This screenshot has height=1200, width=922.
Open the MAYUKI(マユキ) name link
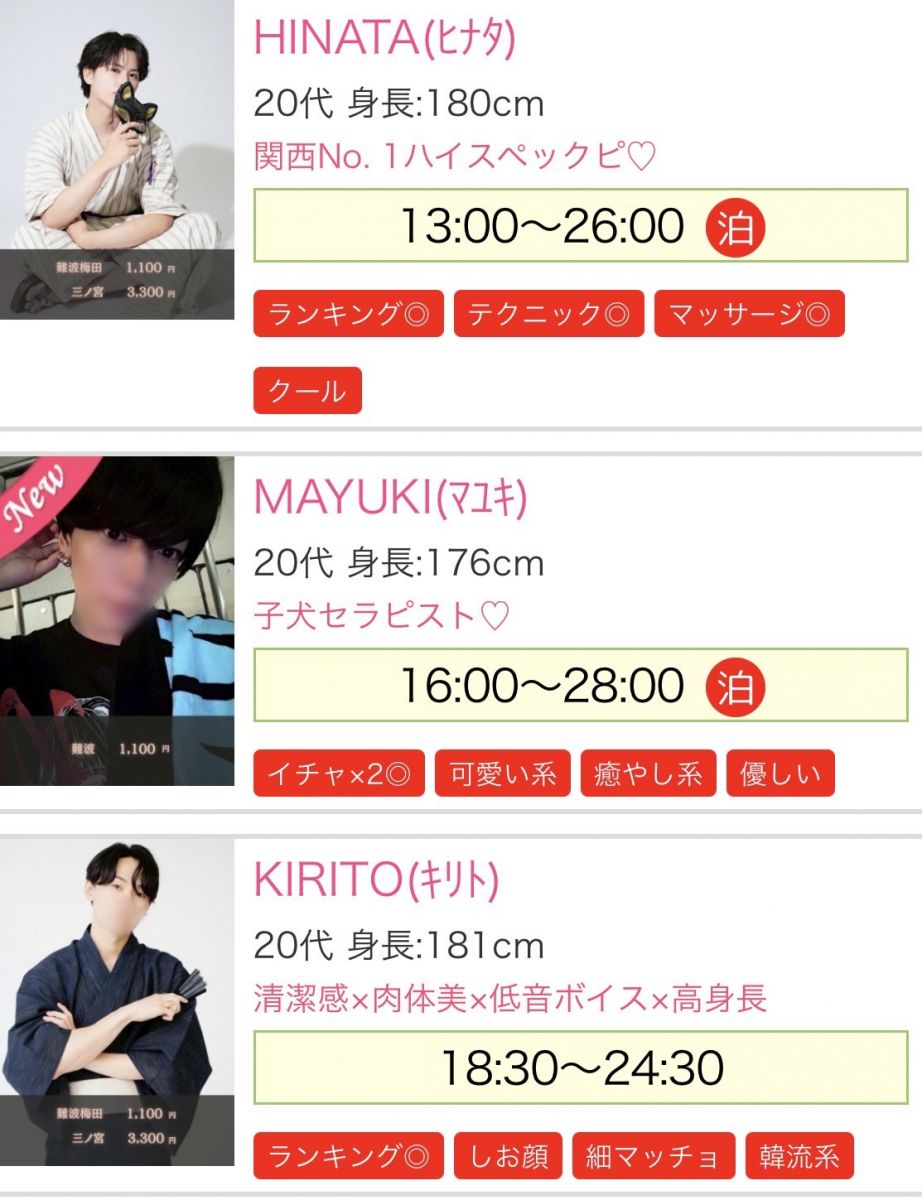click(390, 497)
